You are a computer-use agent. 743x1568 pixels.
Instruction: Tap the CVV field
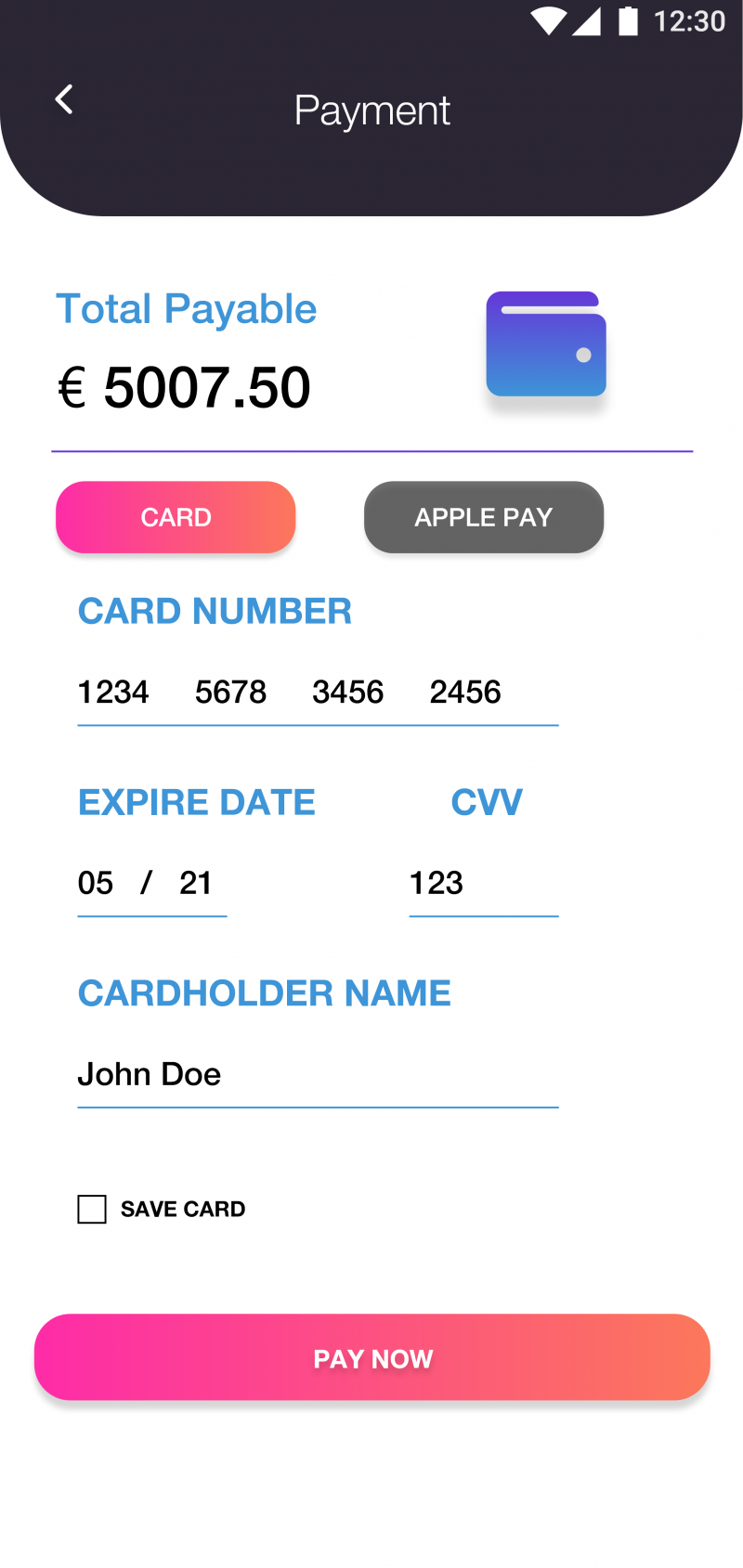pyautogui.click(x=482, y=883)
